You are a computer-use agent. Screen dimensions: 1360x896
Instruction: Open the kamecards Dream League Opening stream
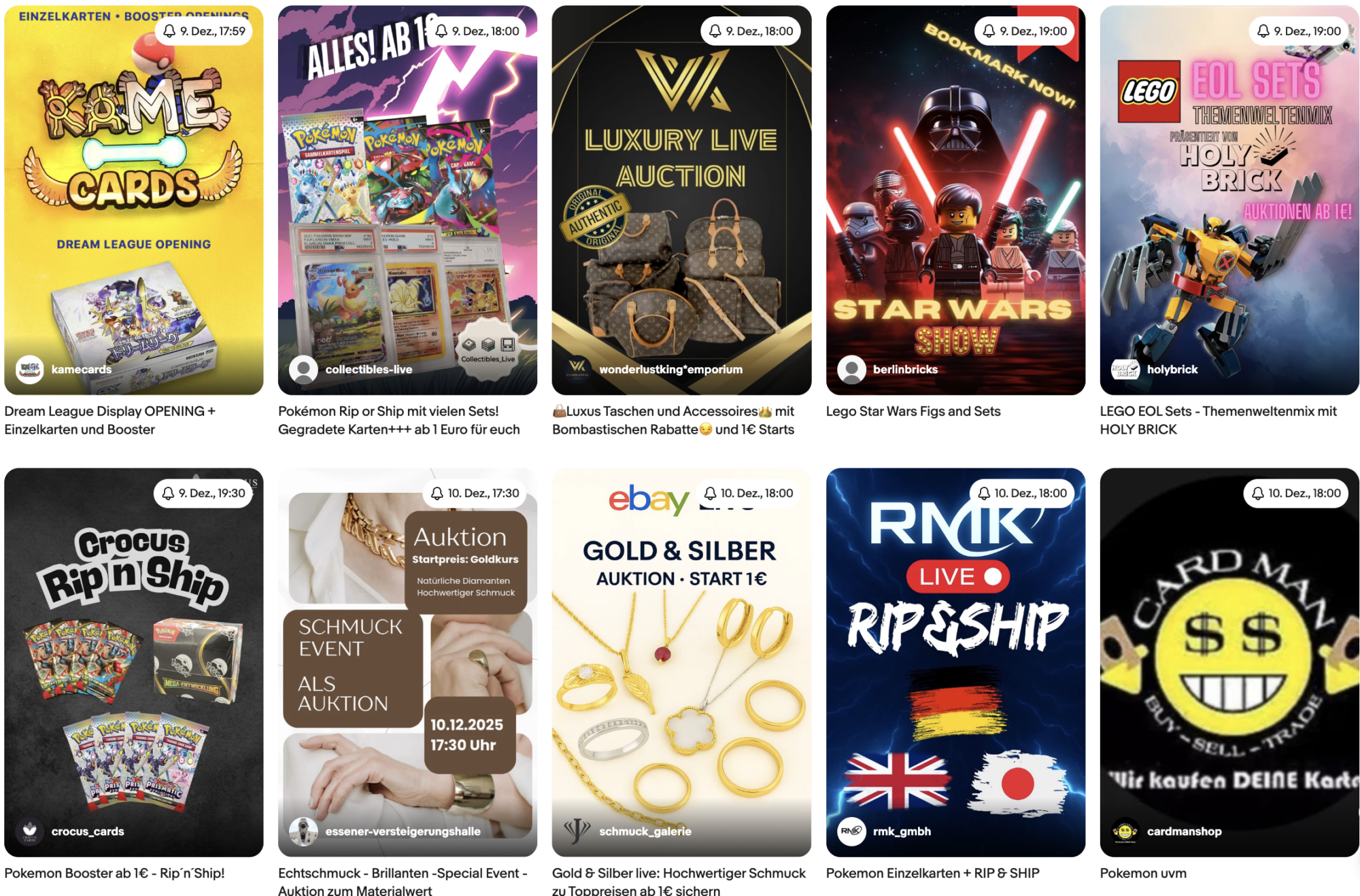[x=133, y=204]
